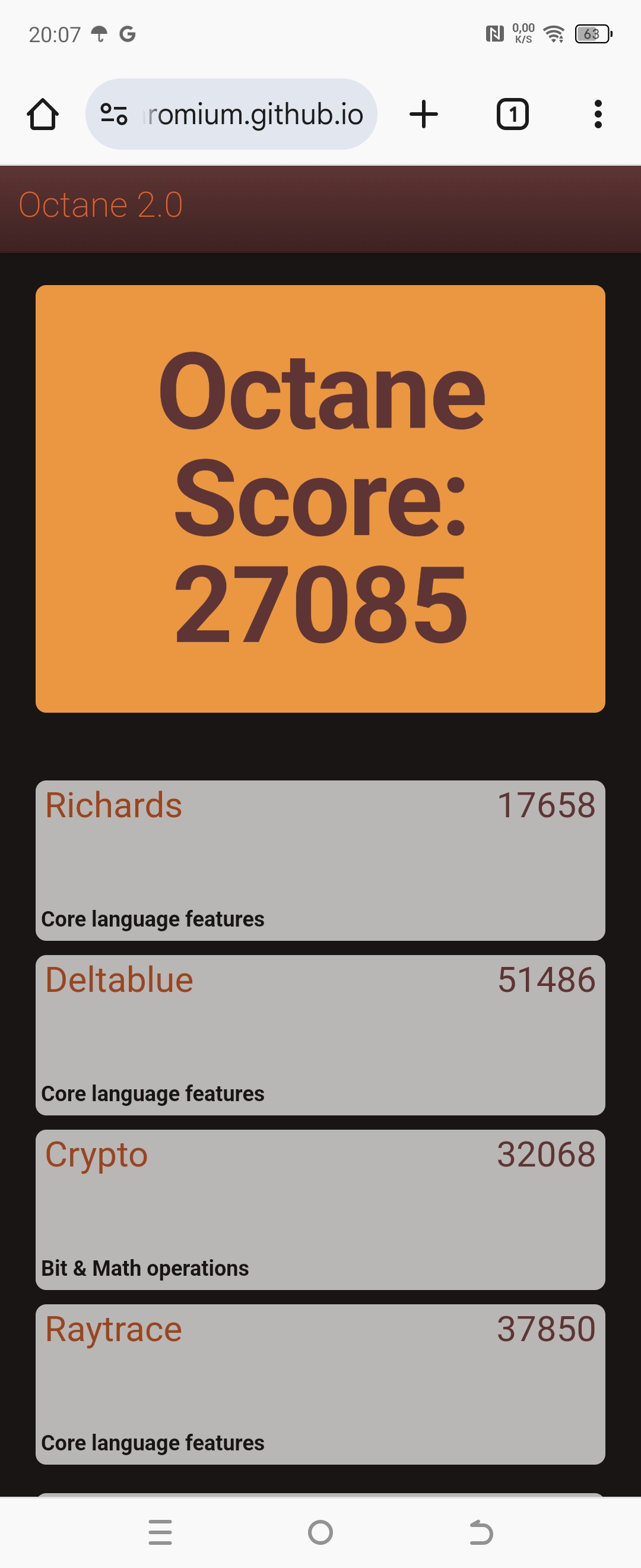Open recent apps from the navigation bar
This screenshot has width=641, height=1568.
[x=161, y=1532]
